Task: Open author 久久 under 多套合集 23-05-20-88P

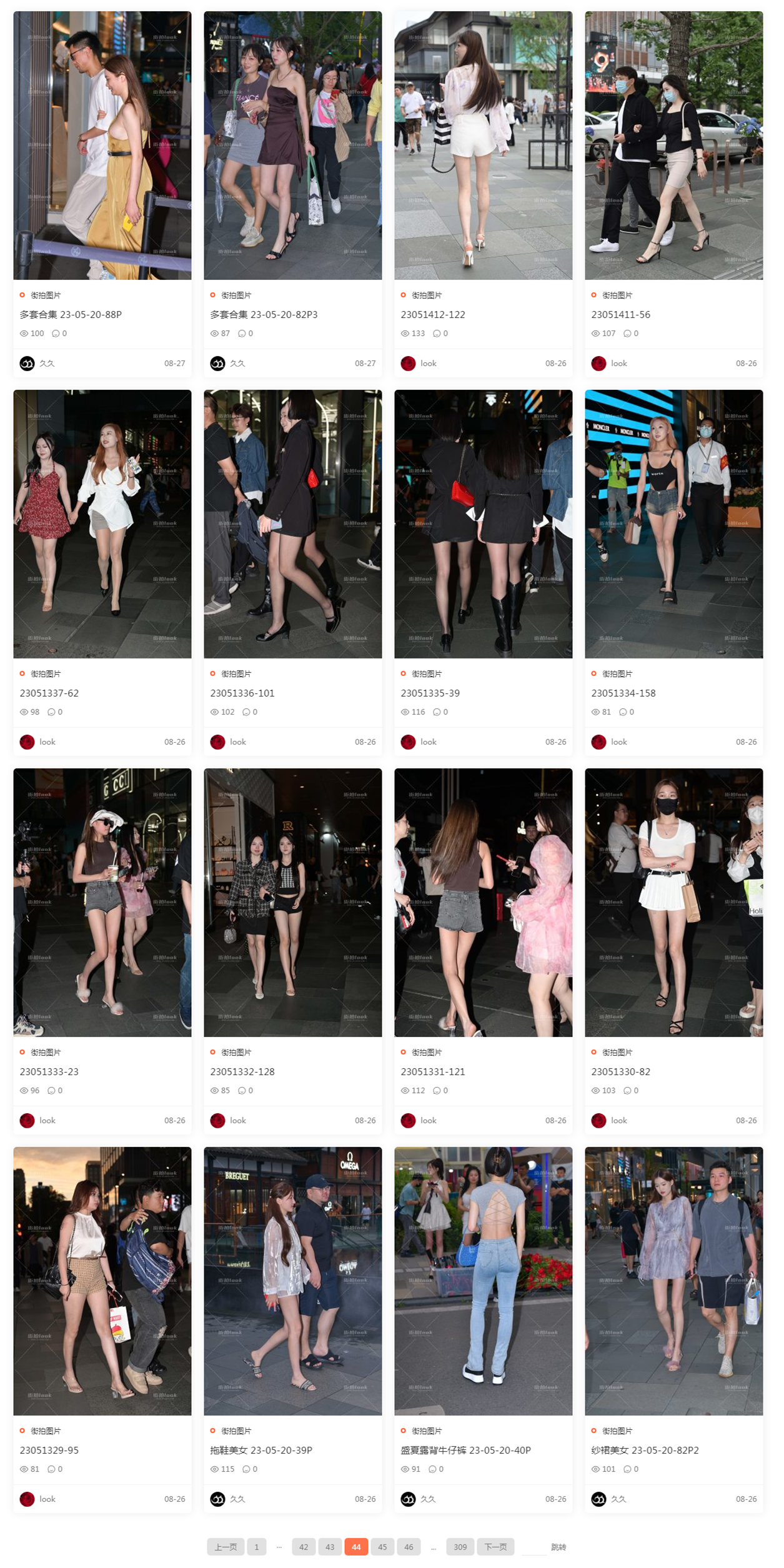Action: [x=46, y=363]
